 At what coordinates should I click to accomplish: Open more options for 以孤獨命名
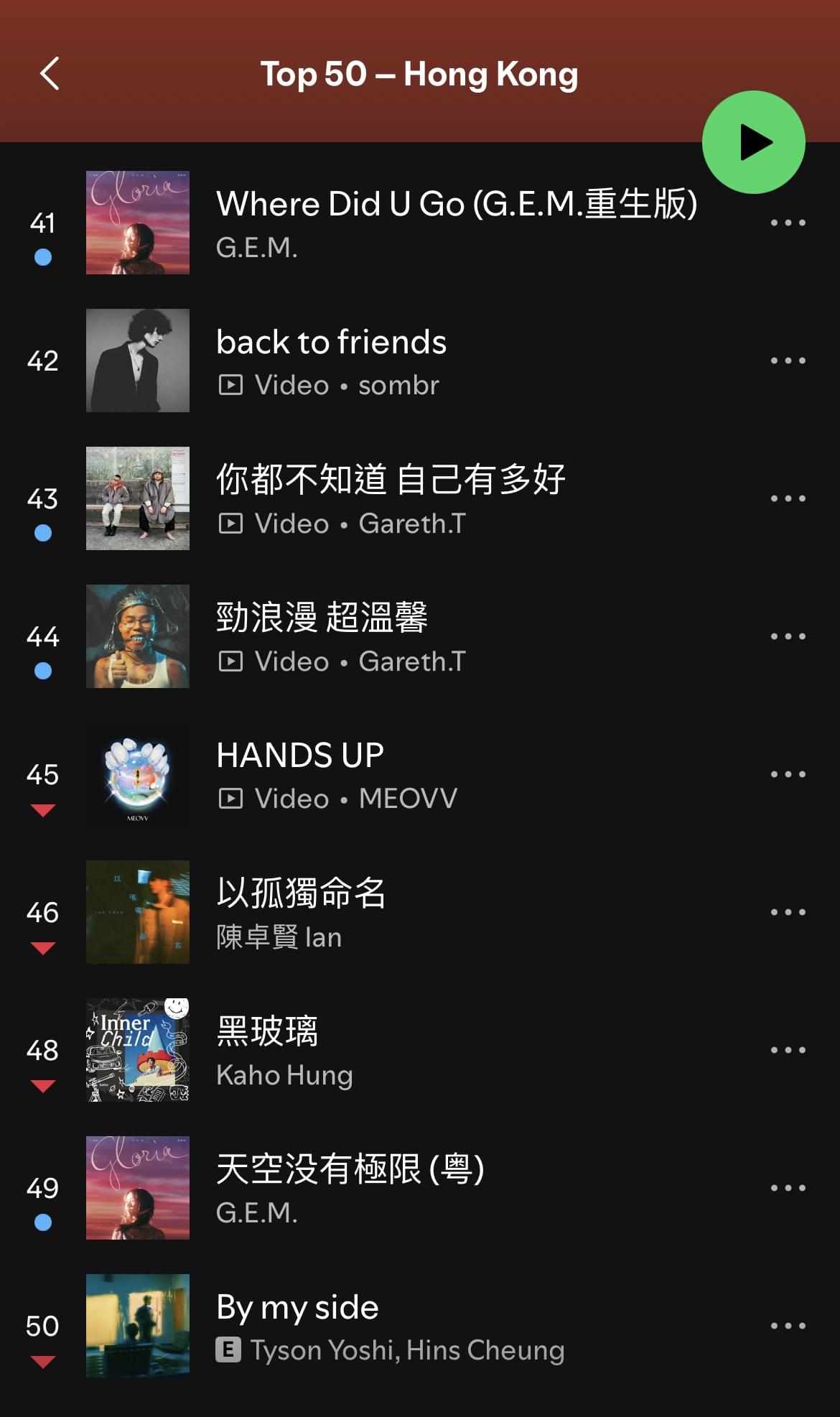[788, 912]
